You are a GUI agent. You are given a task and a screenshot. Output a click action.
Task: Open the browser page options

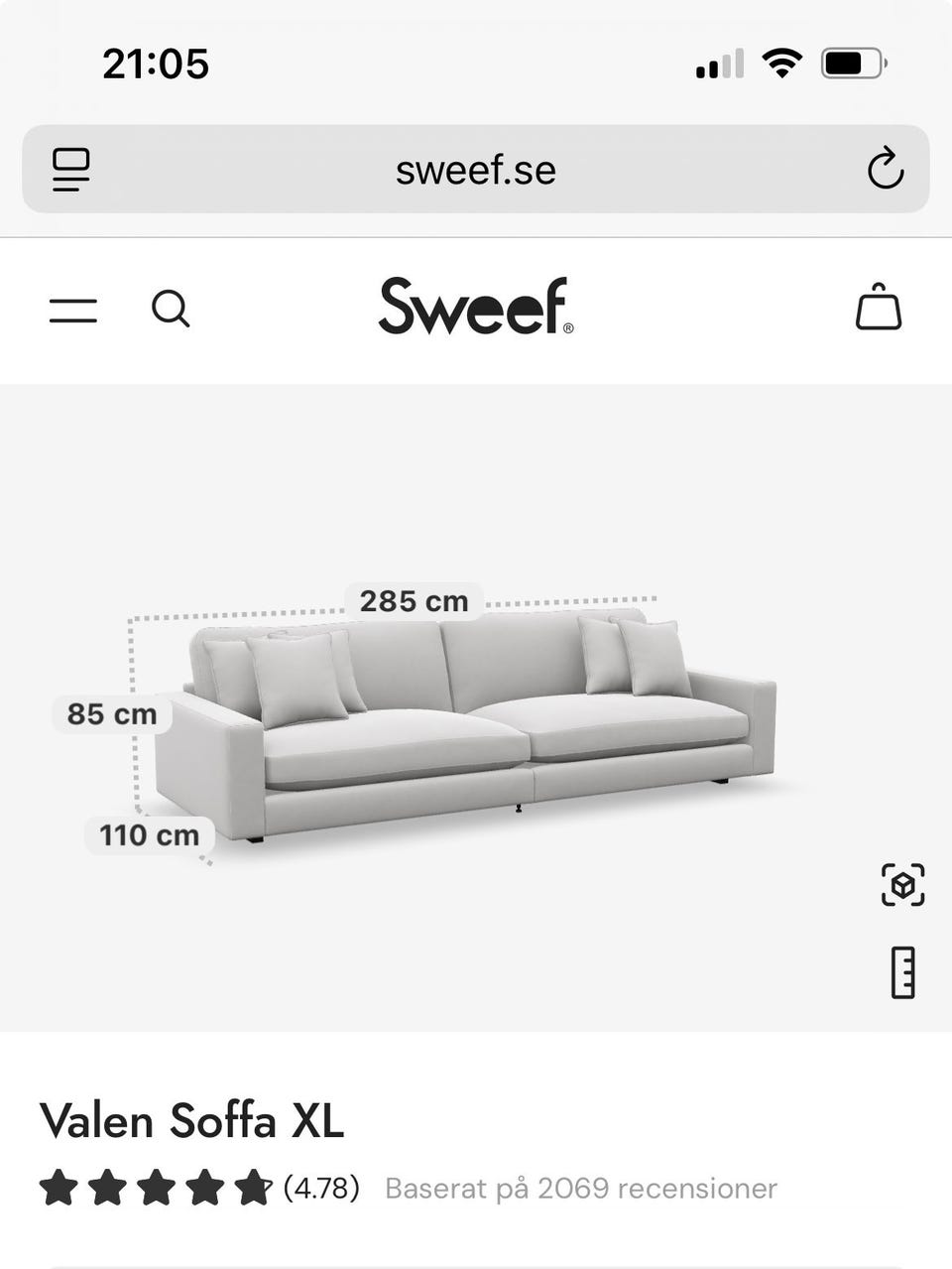pyautogui.click(x=71, y=170)
